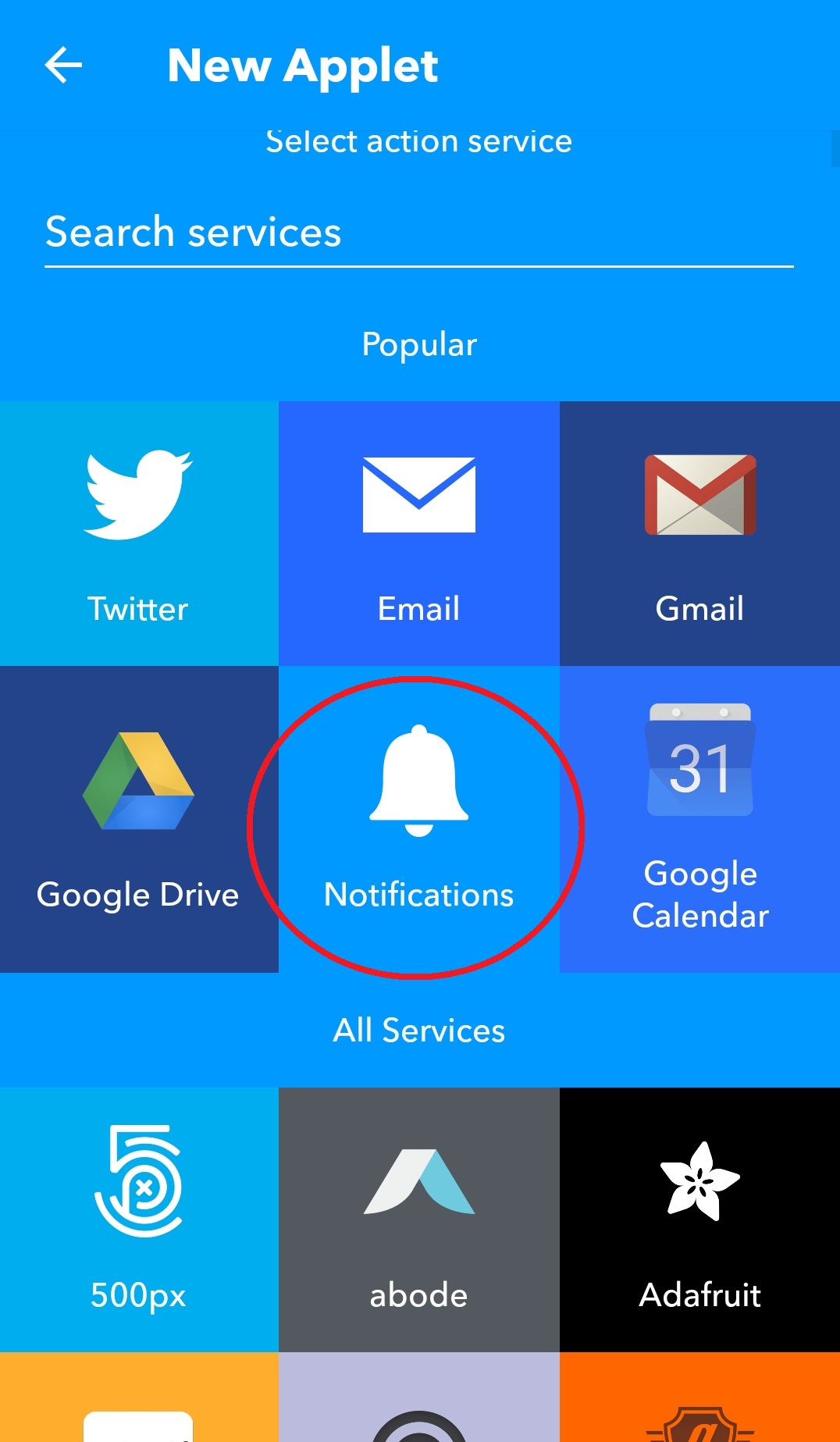Screen dimensions: 840x1442
Task: Choose the Email service tile
Action: click(x=419, y=533)
